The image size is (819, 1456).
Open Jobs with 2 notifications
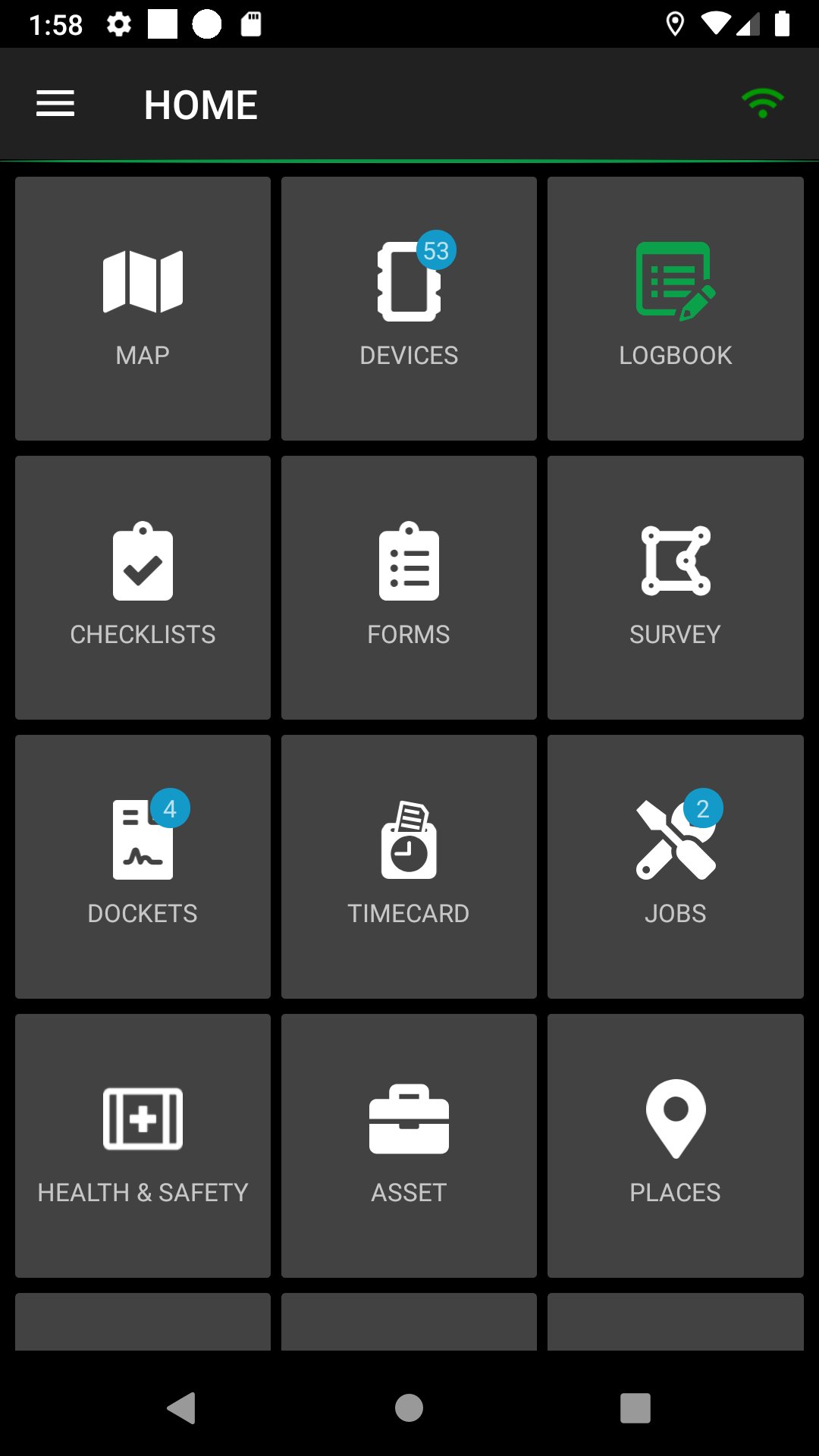pyautogui.click(x=675, y=867)
